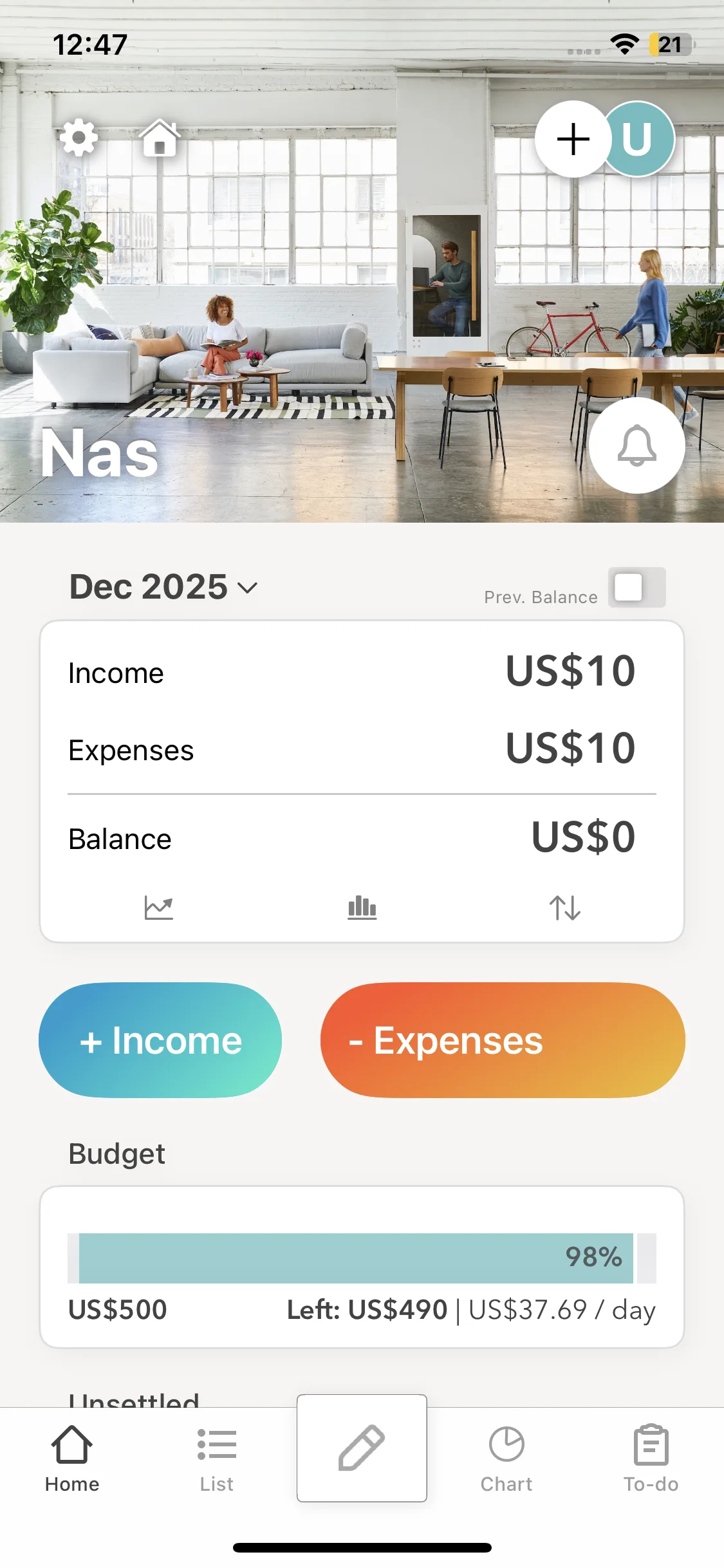This screenshot has height=1568, width=724.
Task: Open the bar chart icon
Action: 362,908
